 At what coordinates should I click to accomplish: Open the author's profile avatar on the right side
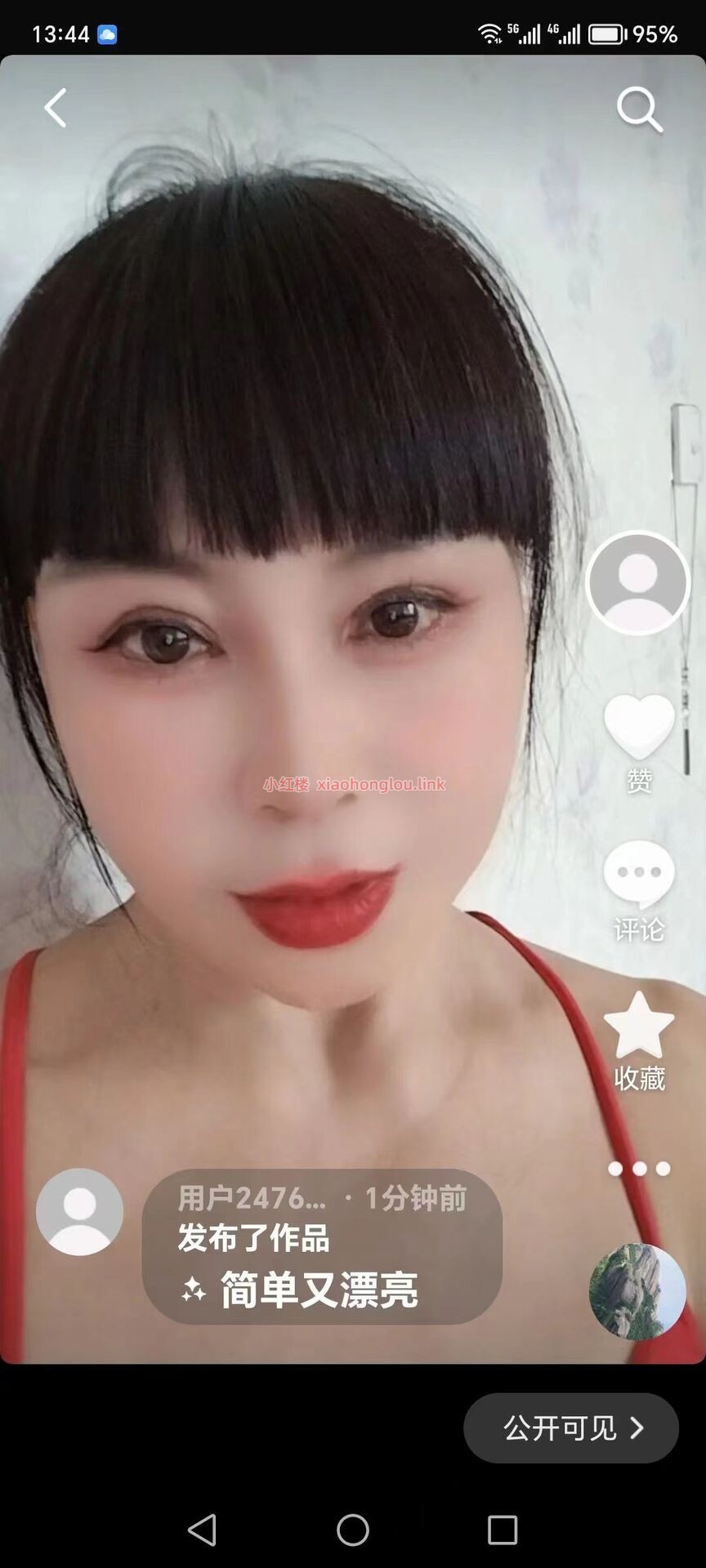638,582
